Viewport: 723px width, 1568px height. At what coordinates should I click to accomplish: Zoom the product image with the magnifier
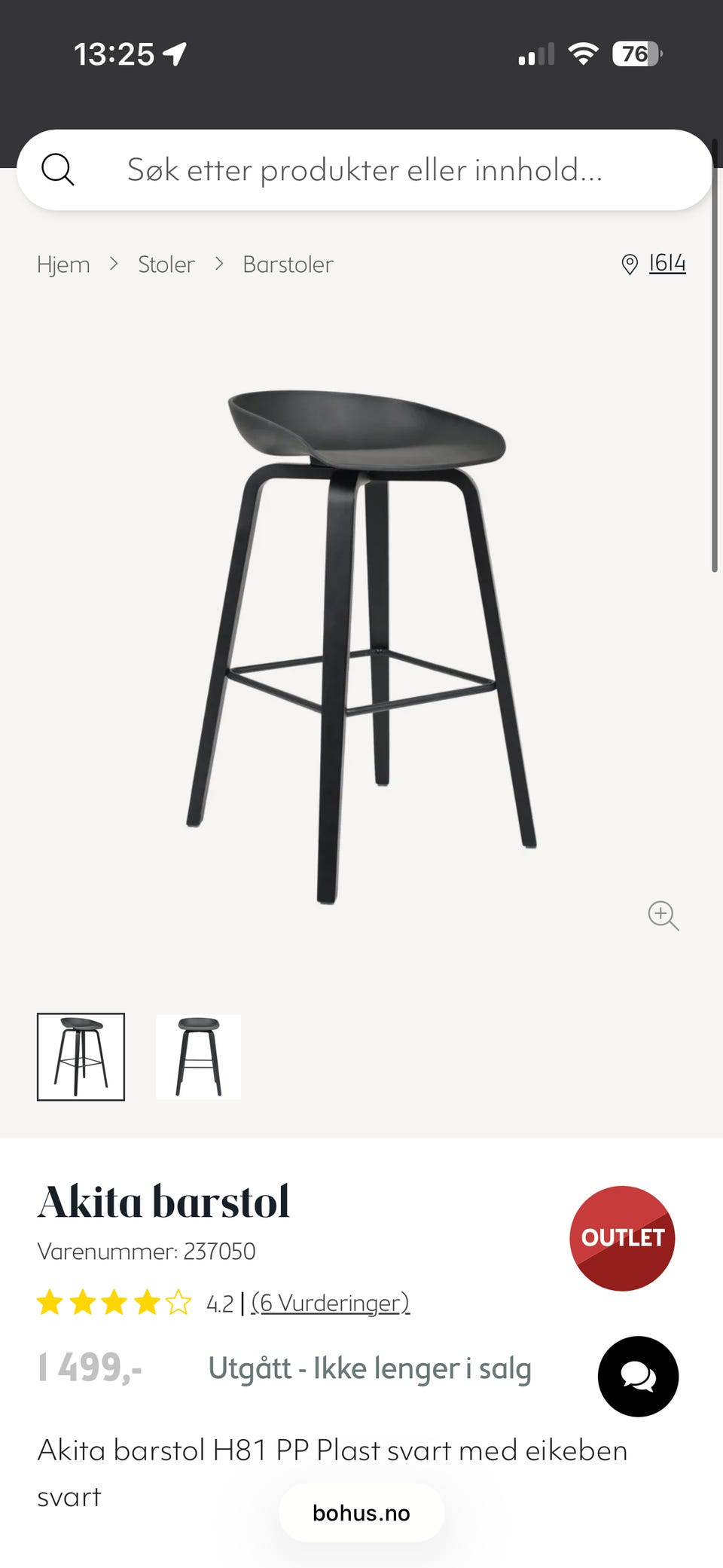coord(663,915)
